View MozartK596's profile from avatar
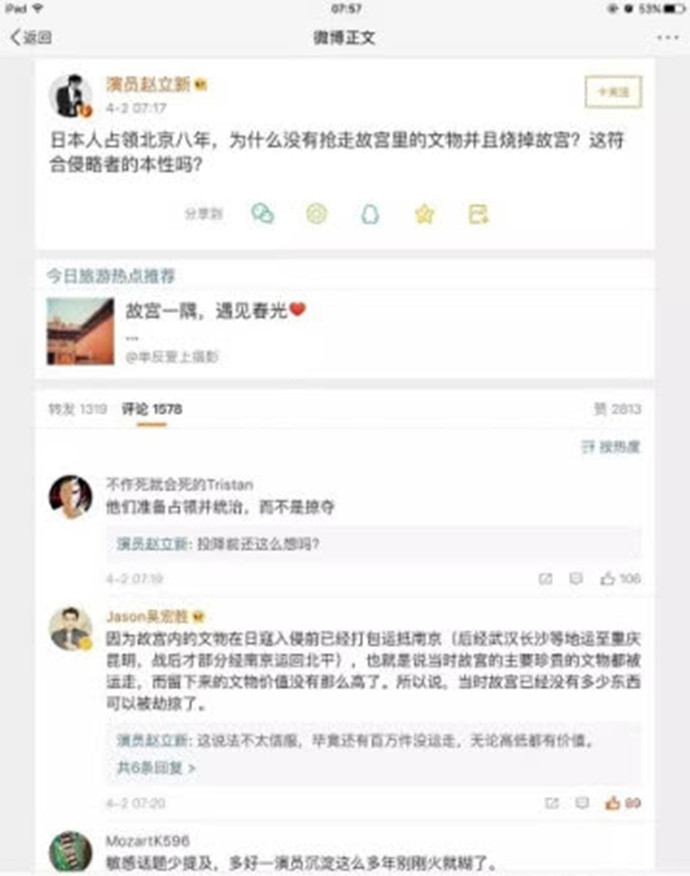This screenshot has height=876, width=690. [70, 850]
